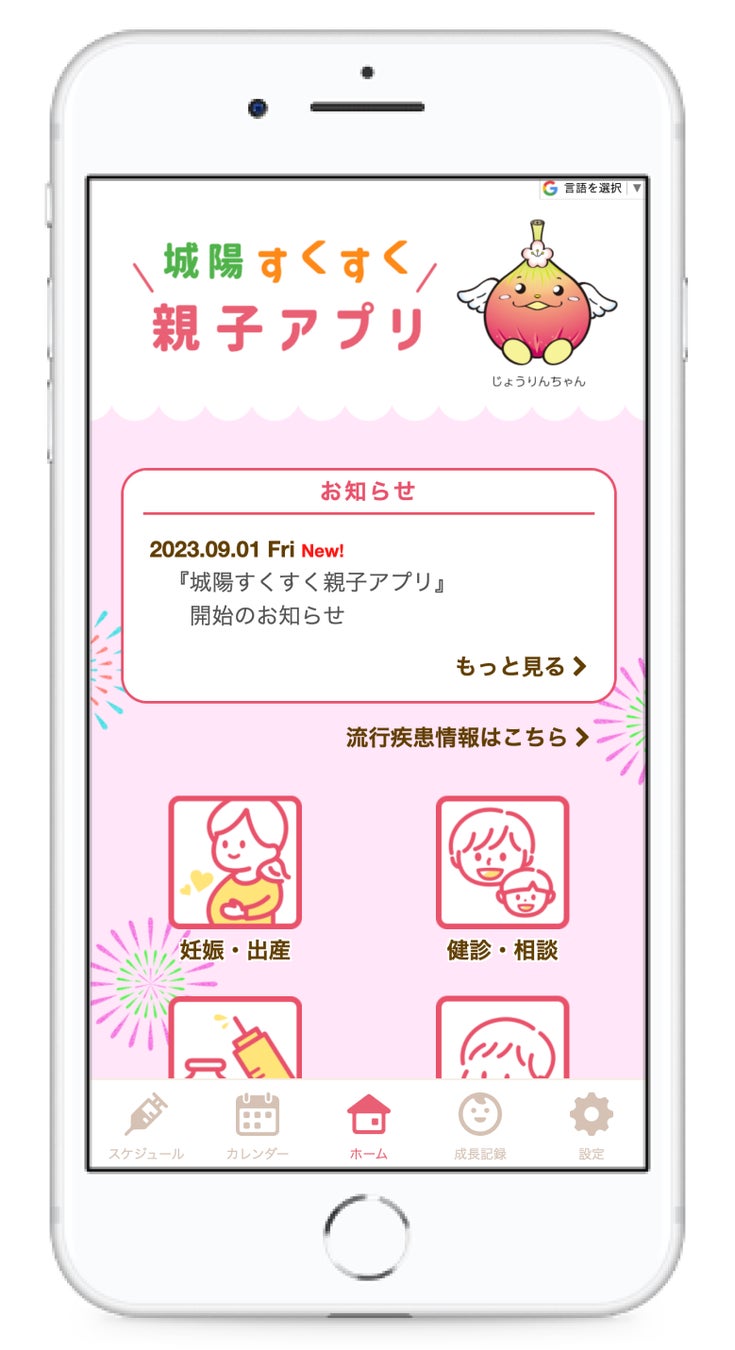Open the 成長記録 tab
This screenshot has height=1350, width=735.
480,1125
